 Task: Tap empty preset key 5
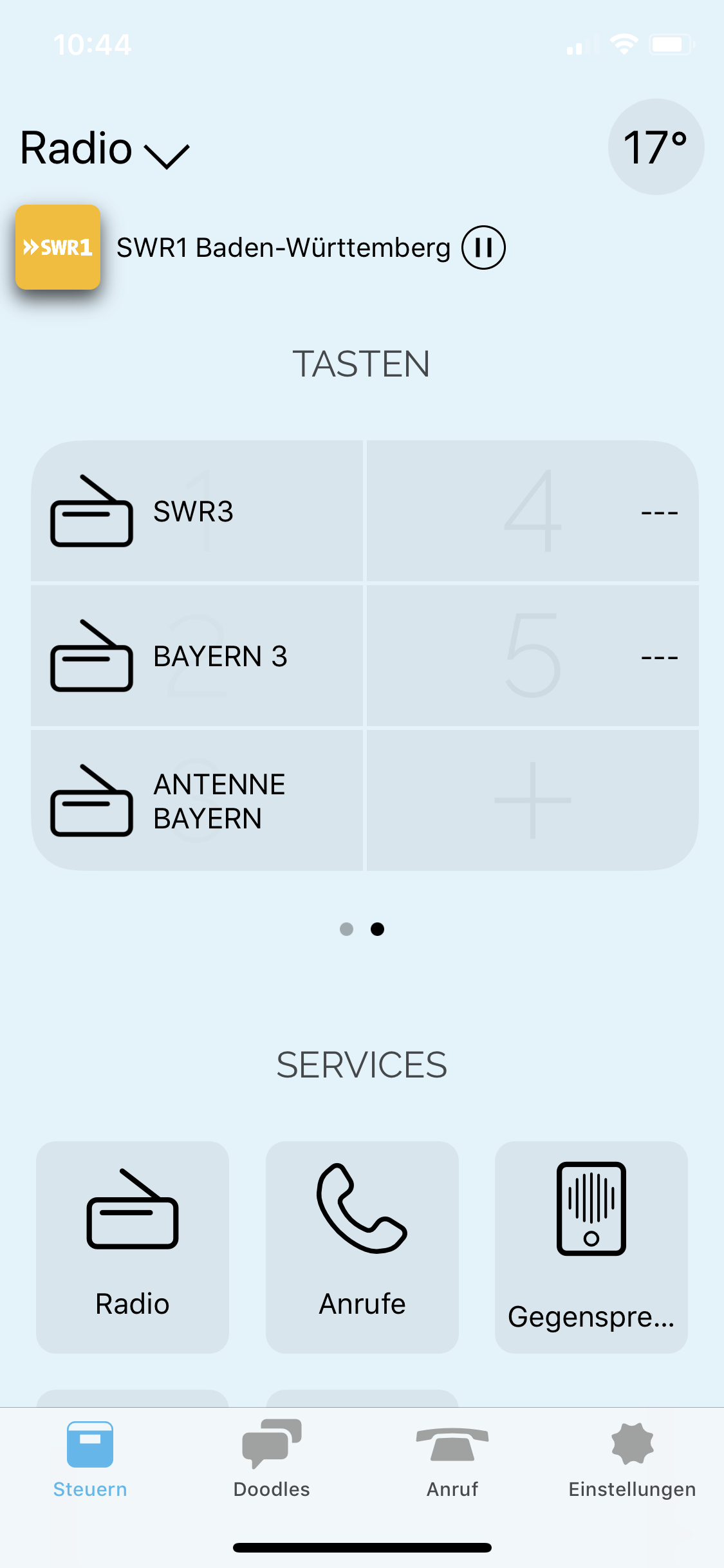pyautogui.click(x=533, y=656)
